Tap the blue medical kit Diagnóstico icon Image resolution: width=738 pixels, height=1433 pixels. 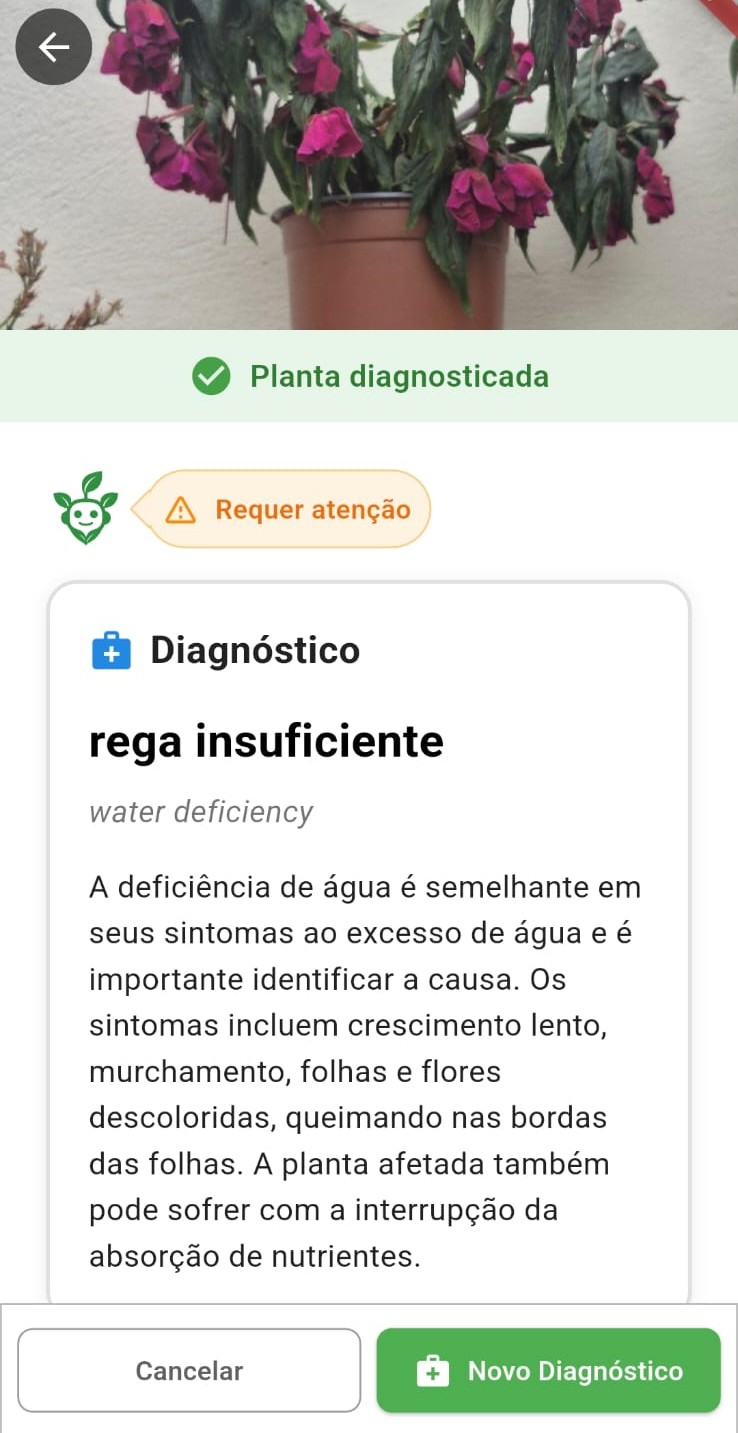(x=112, y=650)
